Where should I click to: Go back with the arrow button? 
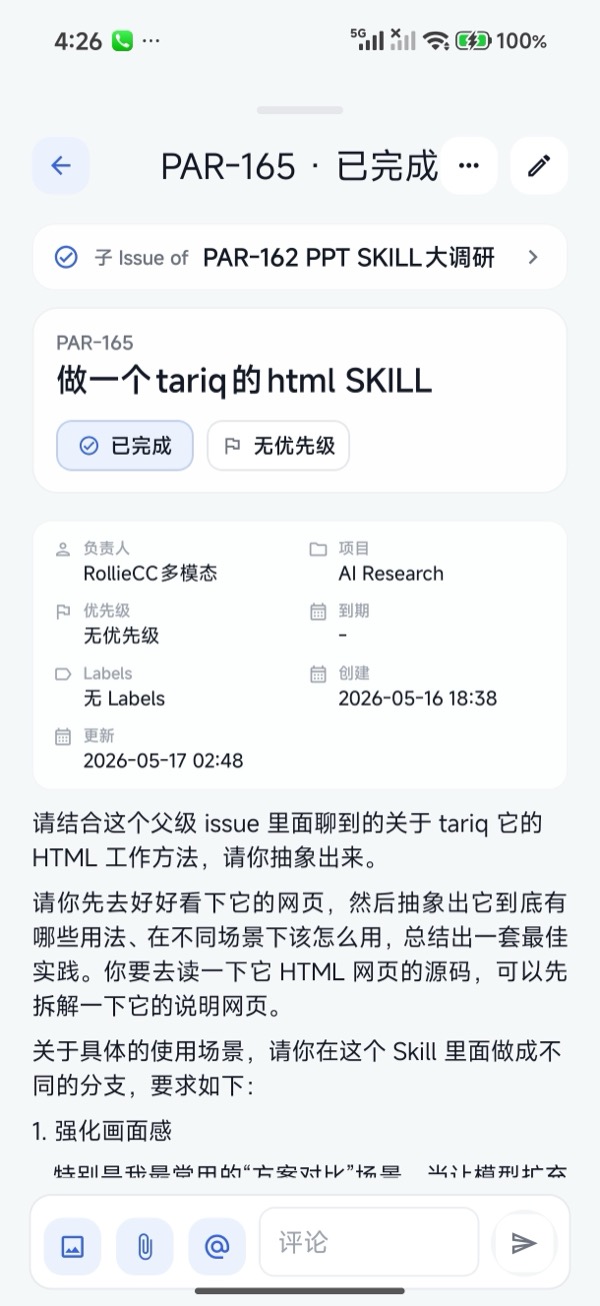click(x=61, y=165)
